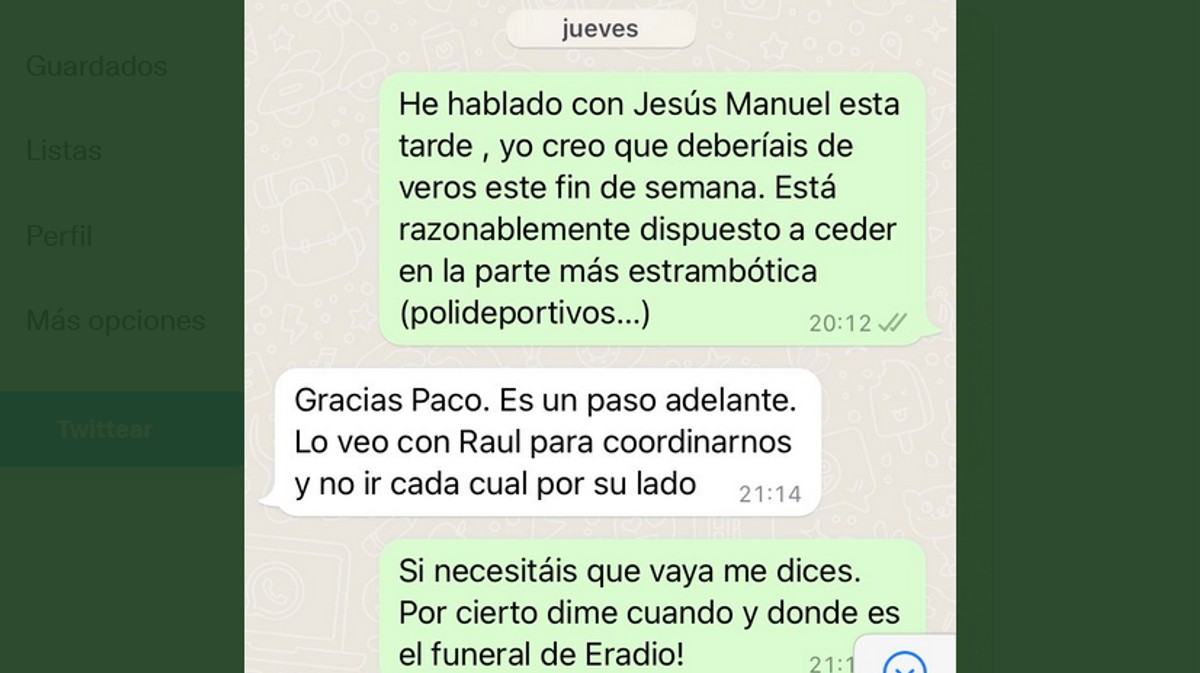Go to Perfil page
The height and width of the screenshot is (673, 1200).
coord(59,236)
